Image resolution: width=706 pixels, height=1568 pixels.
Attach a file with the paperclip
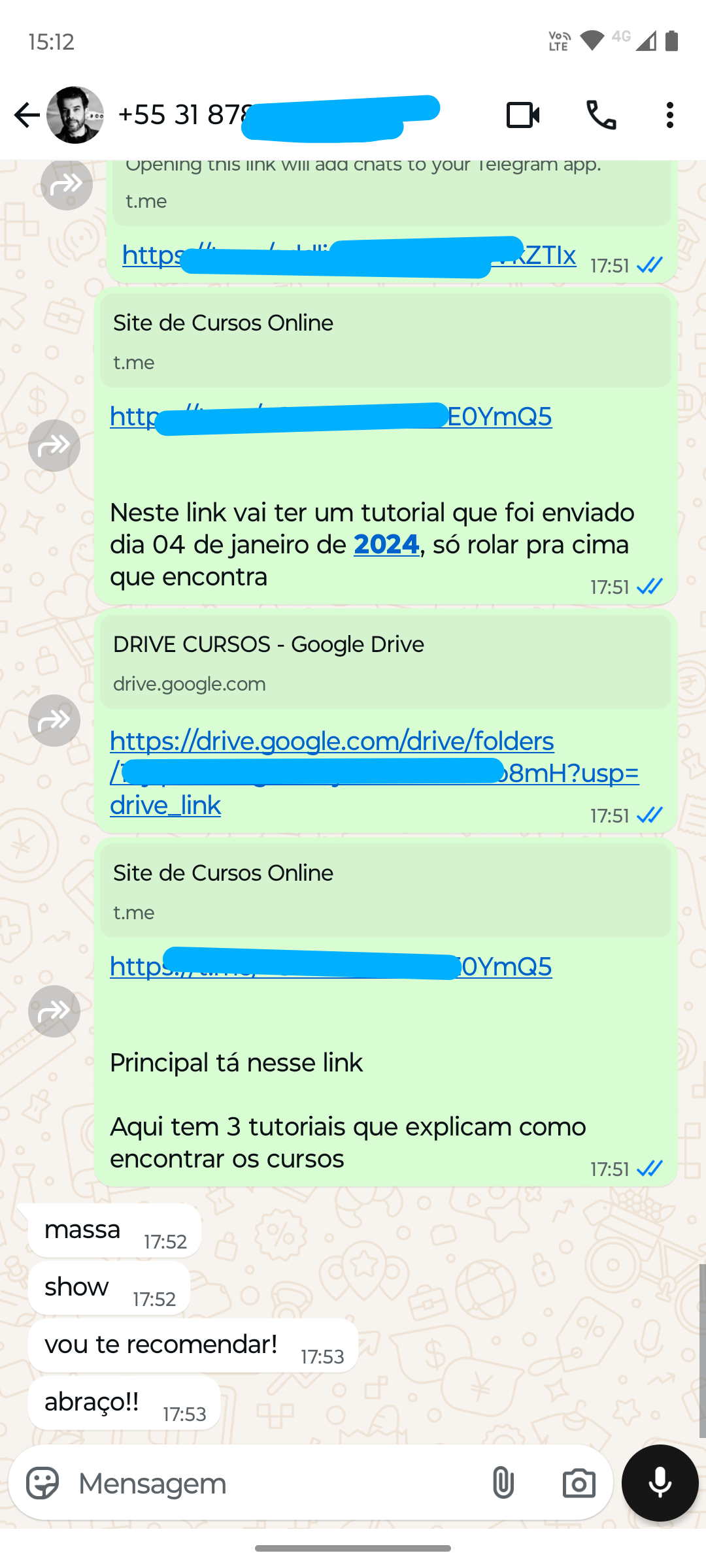coord(503,1483)
